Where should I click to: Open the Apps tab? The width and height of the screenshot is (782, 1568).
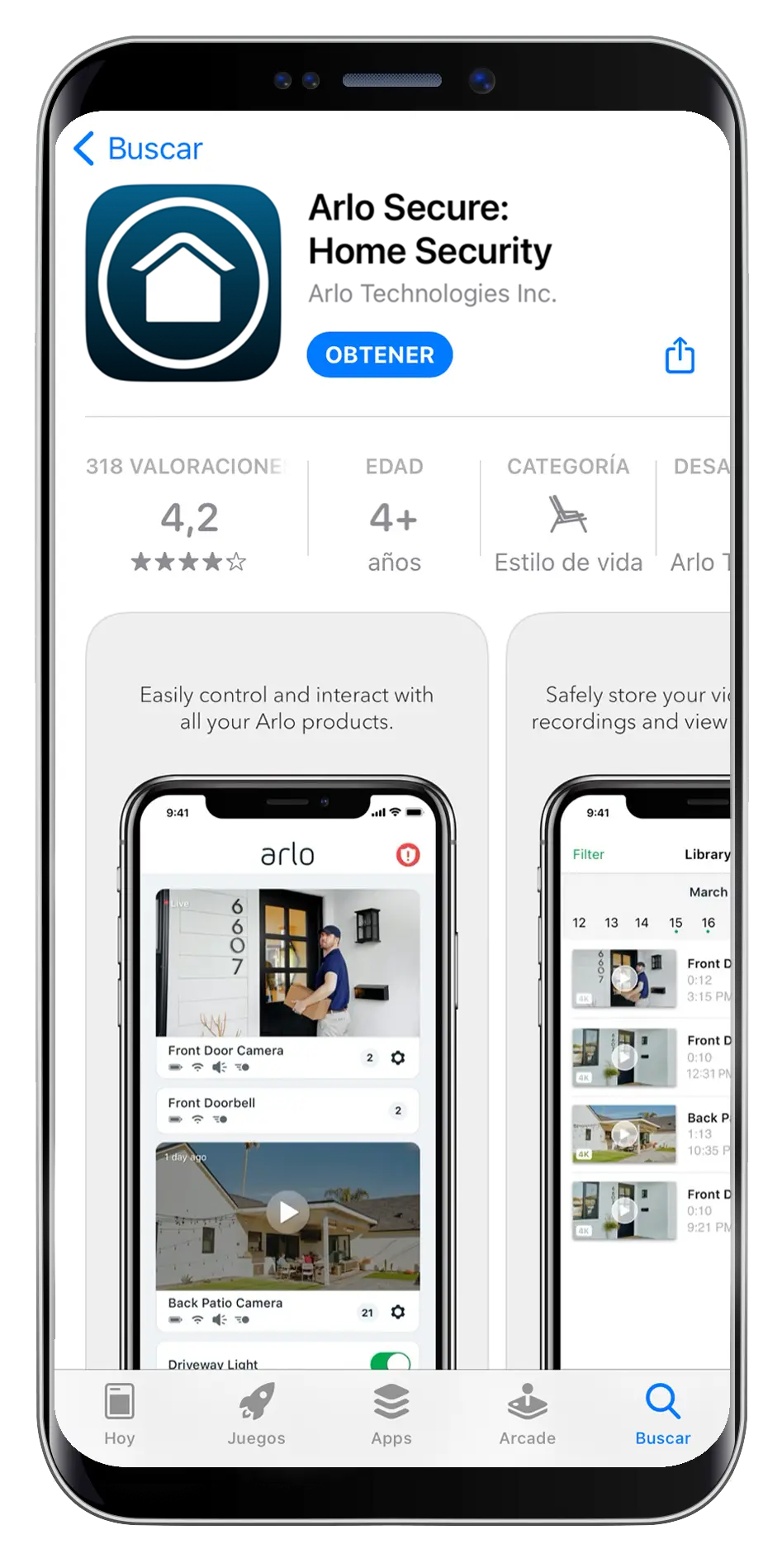(391, 1414)
